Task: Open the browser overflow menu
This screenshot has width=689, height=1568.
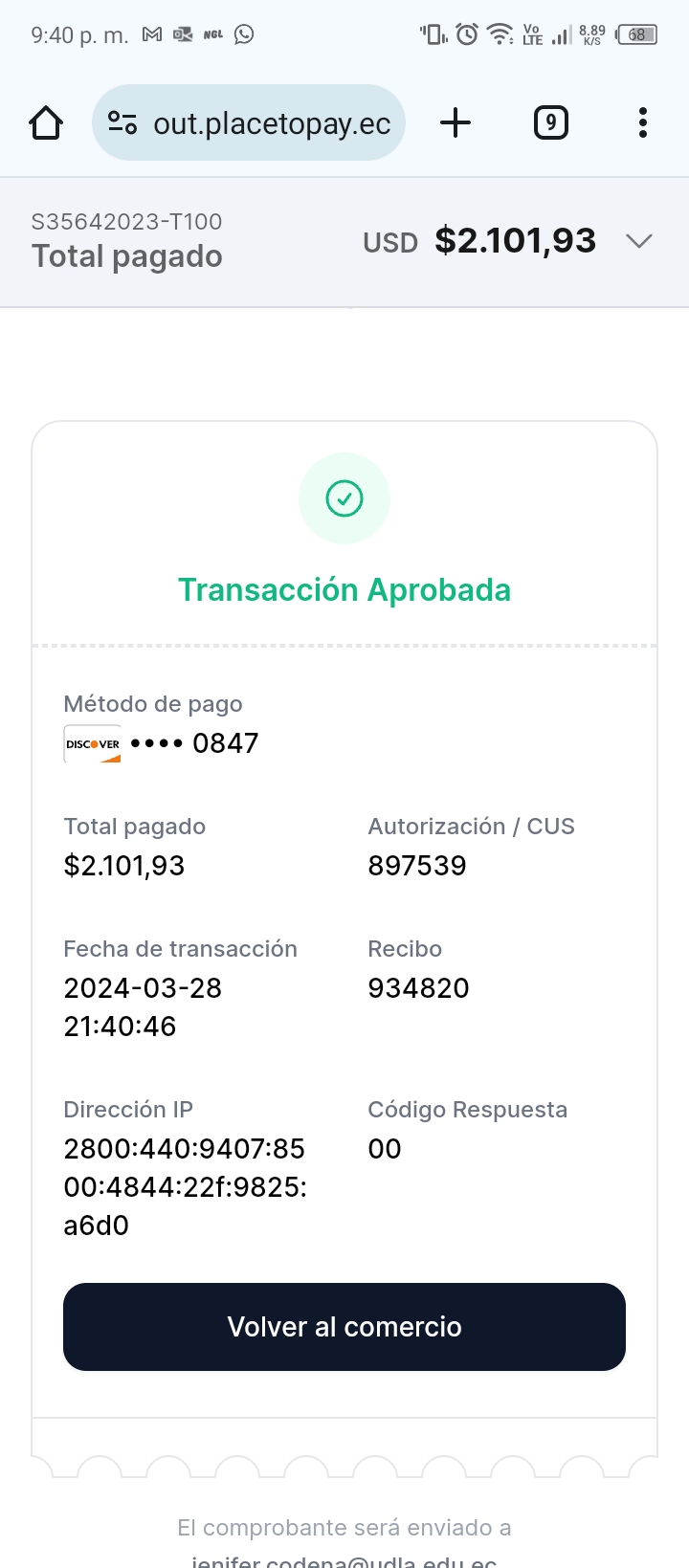Action: [642, 122]
